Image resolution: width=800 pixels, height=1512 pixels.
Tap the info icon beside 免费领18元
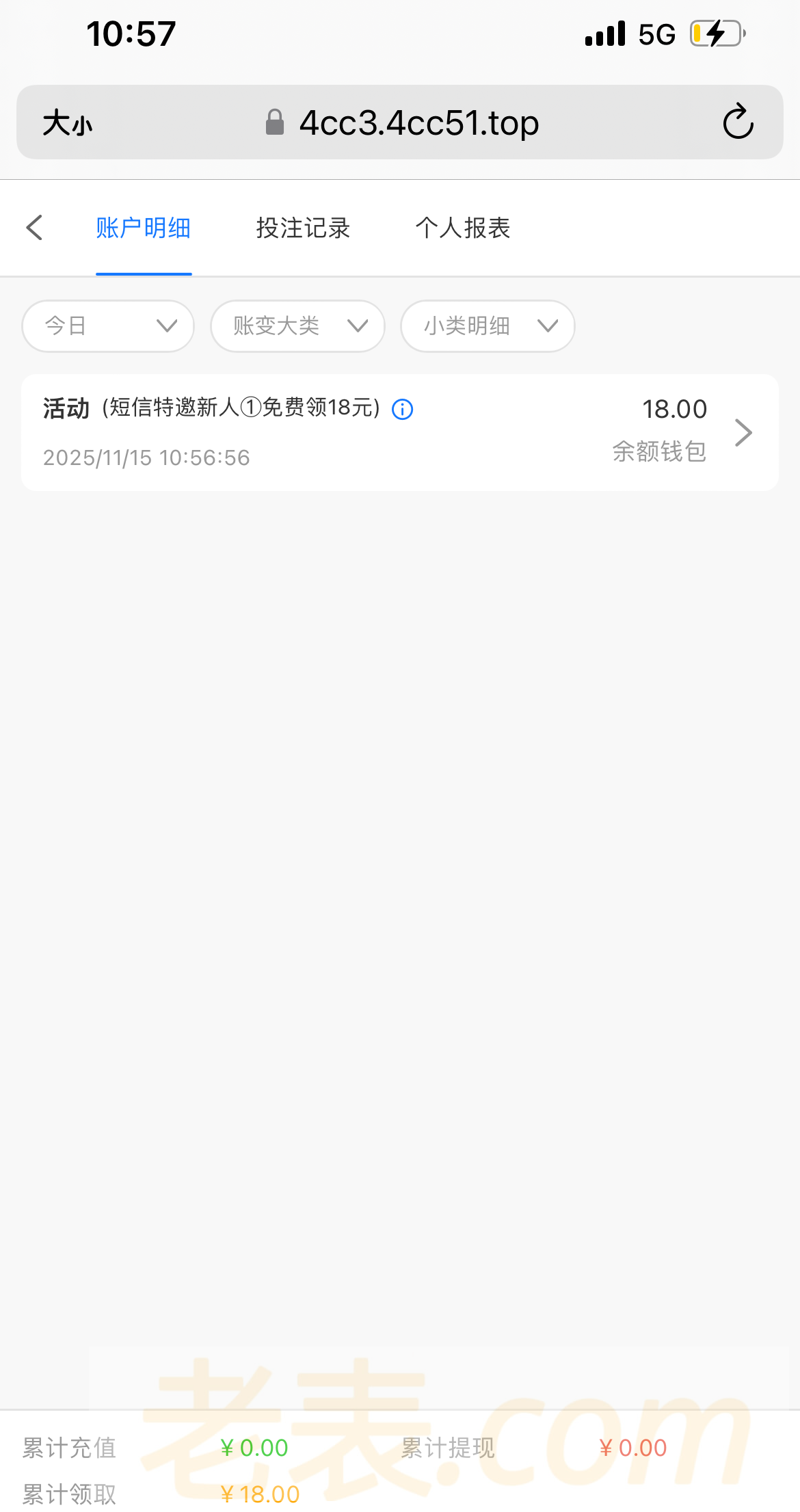(x=402, y=410)
